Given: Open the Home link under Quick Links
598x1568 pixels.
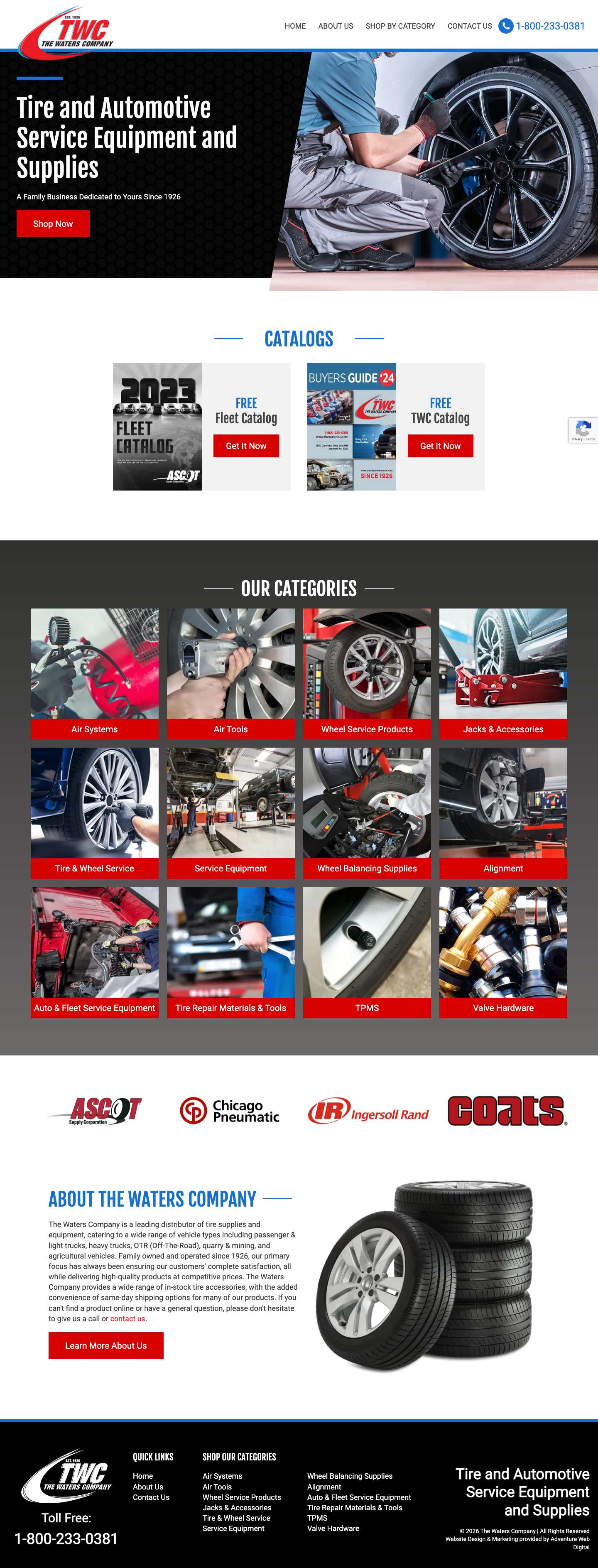Looking at the screenshot, I should [x=143, y=1475].
